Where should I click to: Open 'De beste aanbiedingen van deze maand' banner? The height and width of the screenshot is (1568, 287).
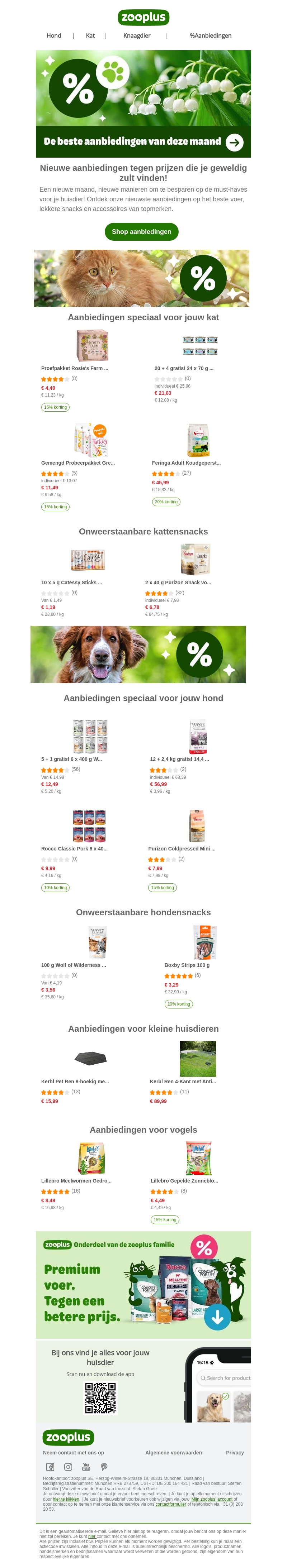pos(143,141)
